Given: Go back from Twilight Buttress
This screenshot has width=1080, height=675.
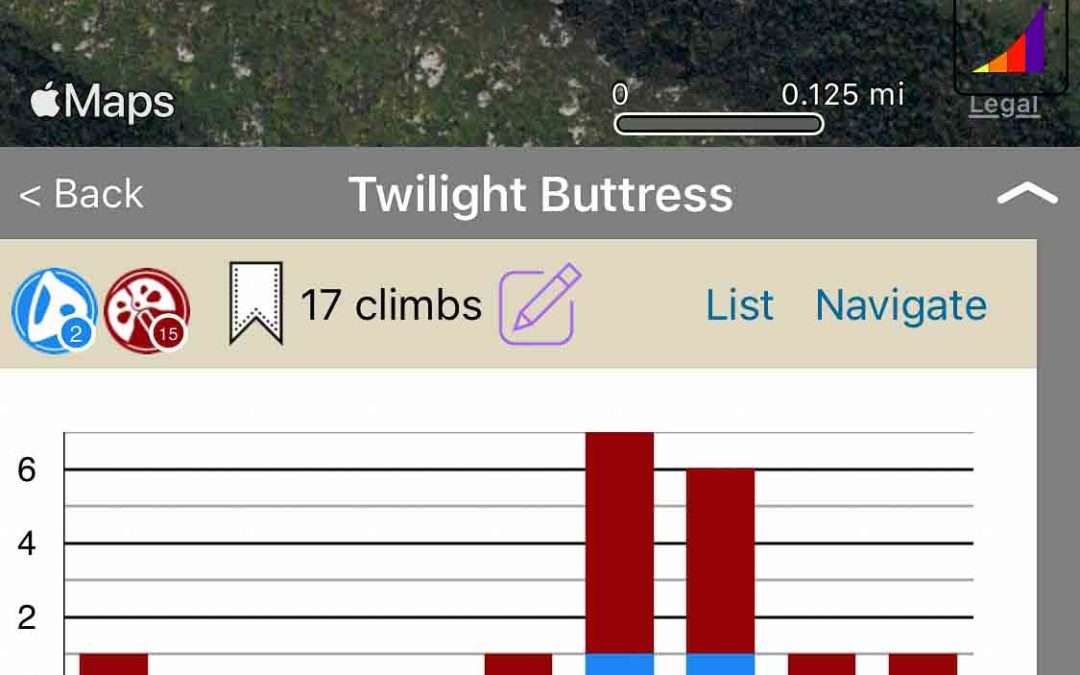Looking at the screenshot, I should 82,194.
